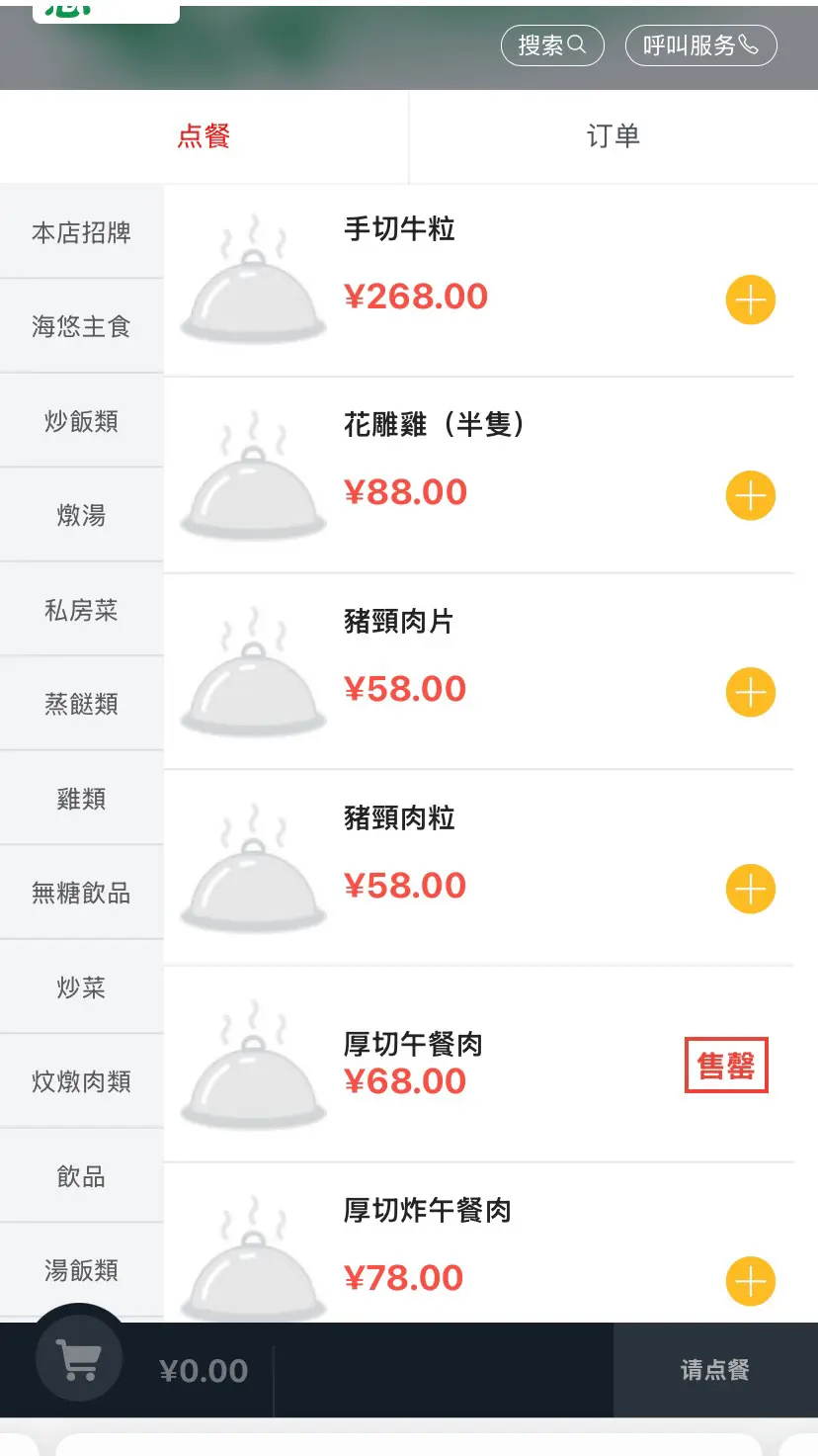Select the 海悠主食 category
Screen dimensions: 818x1456
click(81, 326)
